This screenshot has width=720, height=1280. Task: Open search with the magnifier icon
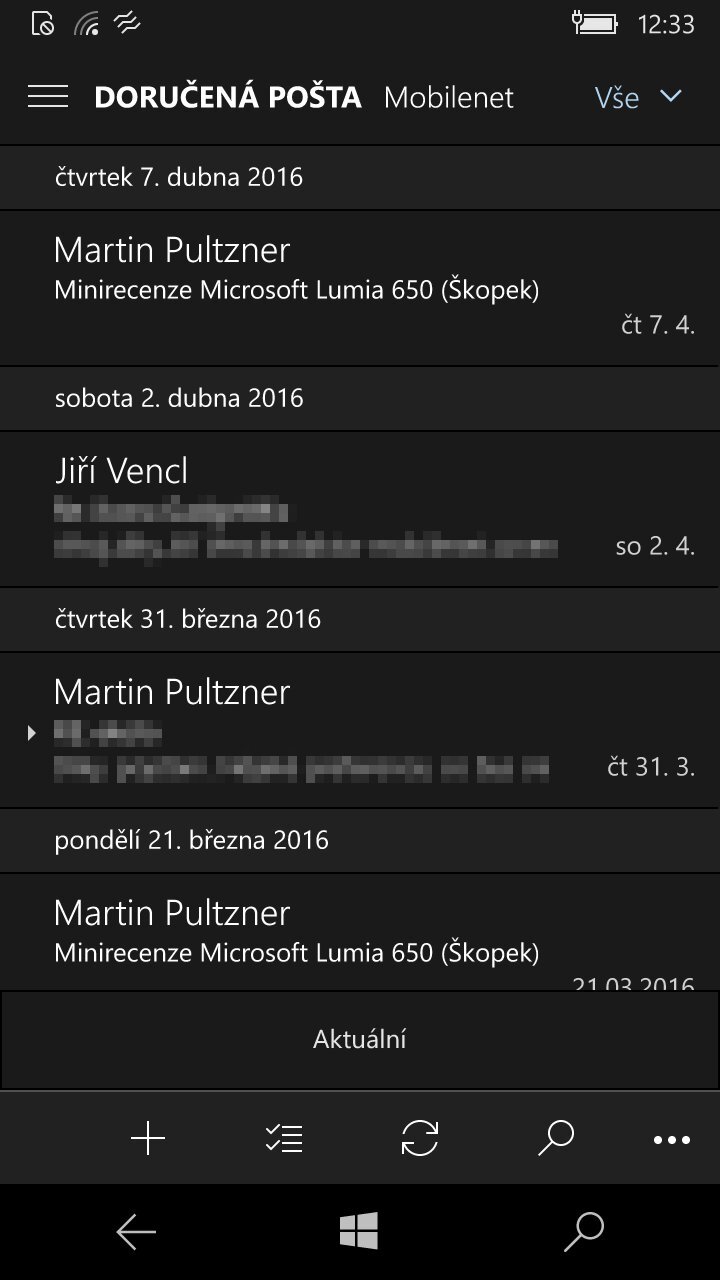click(x=557, y=1138)
